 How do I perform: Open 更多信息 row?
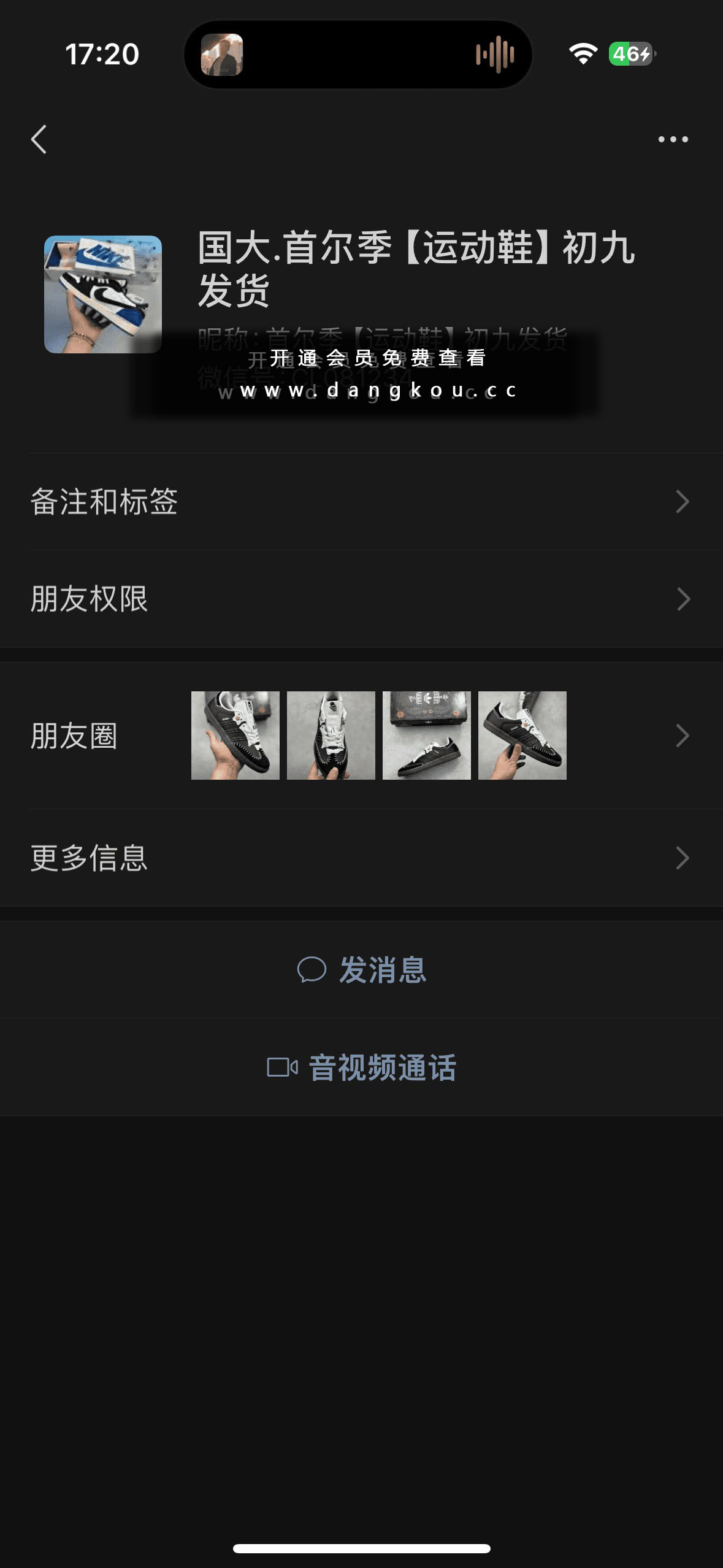click(361, 858)
